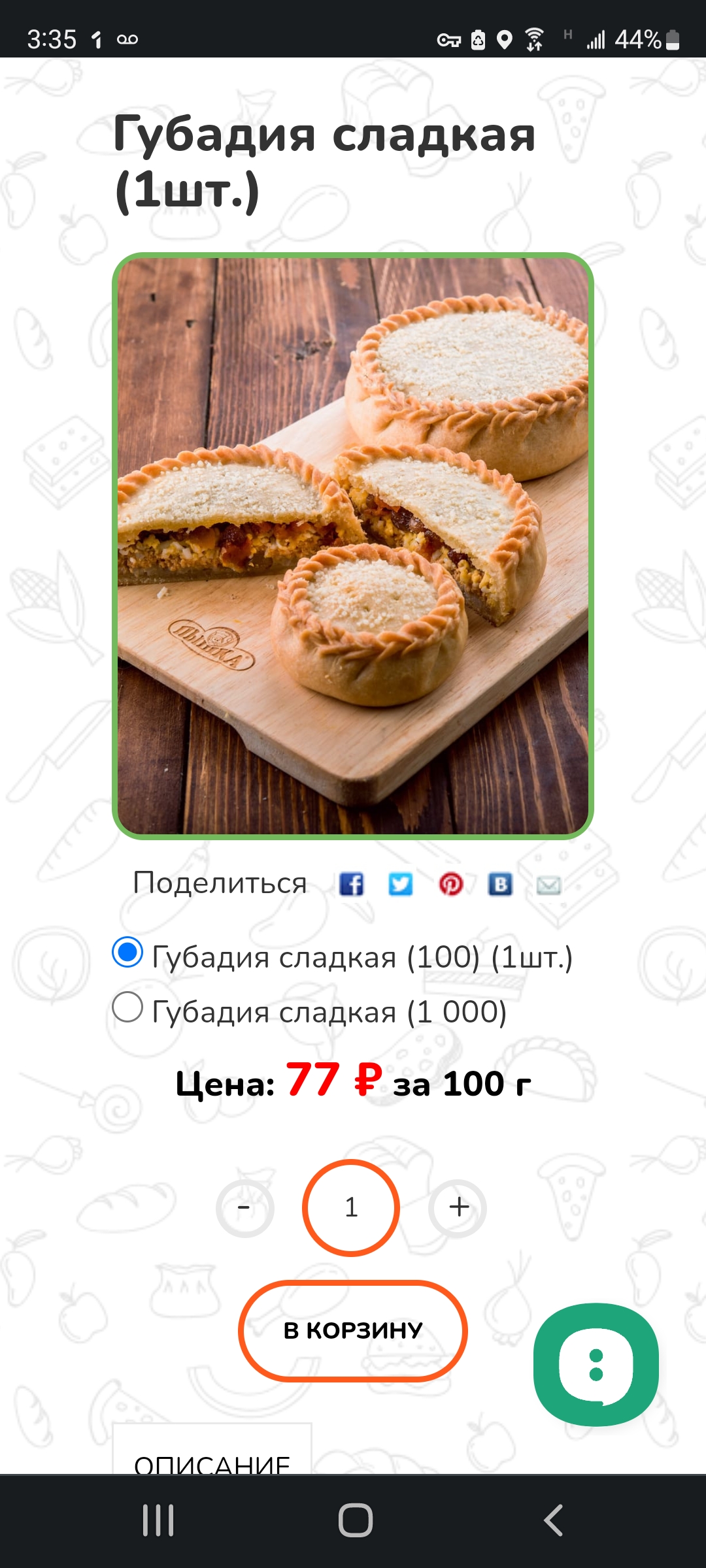This screenshot has width=706, height=1568.
Task: Share the product on VKontakte
Action: click(501, 885)
